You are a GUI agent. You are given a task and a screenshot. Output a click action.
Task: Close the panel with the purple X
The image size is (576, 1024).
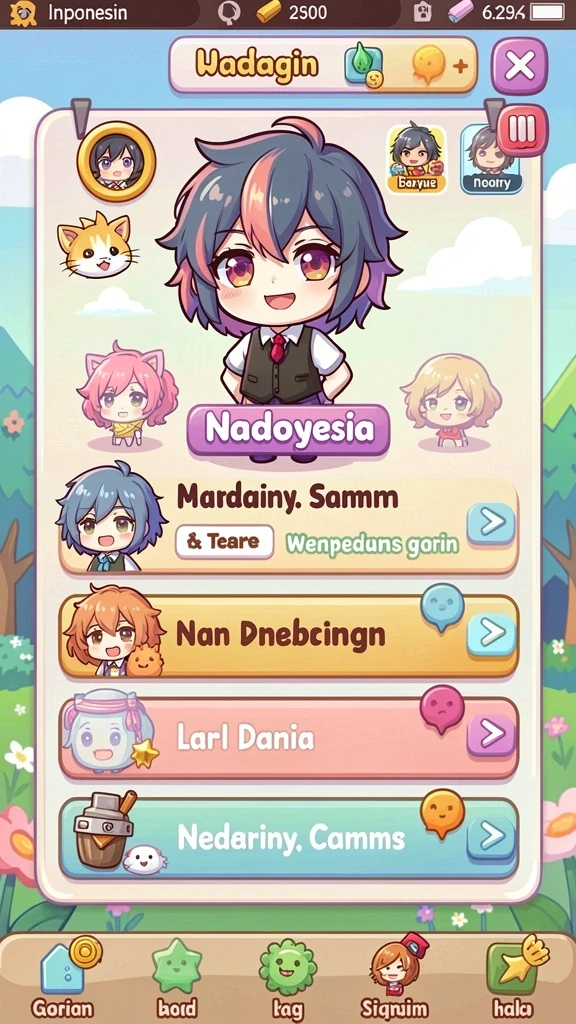click(x=519, y=66)
